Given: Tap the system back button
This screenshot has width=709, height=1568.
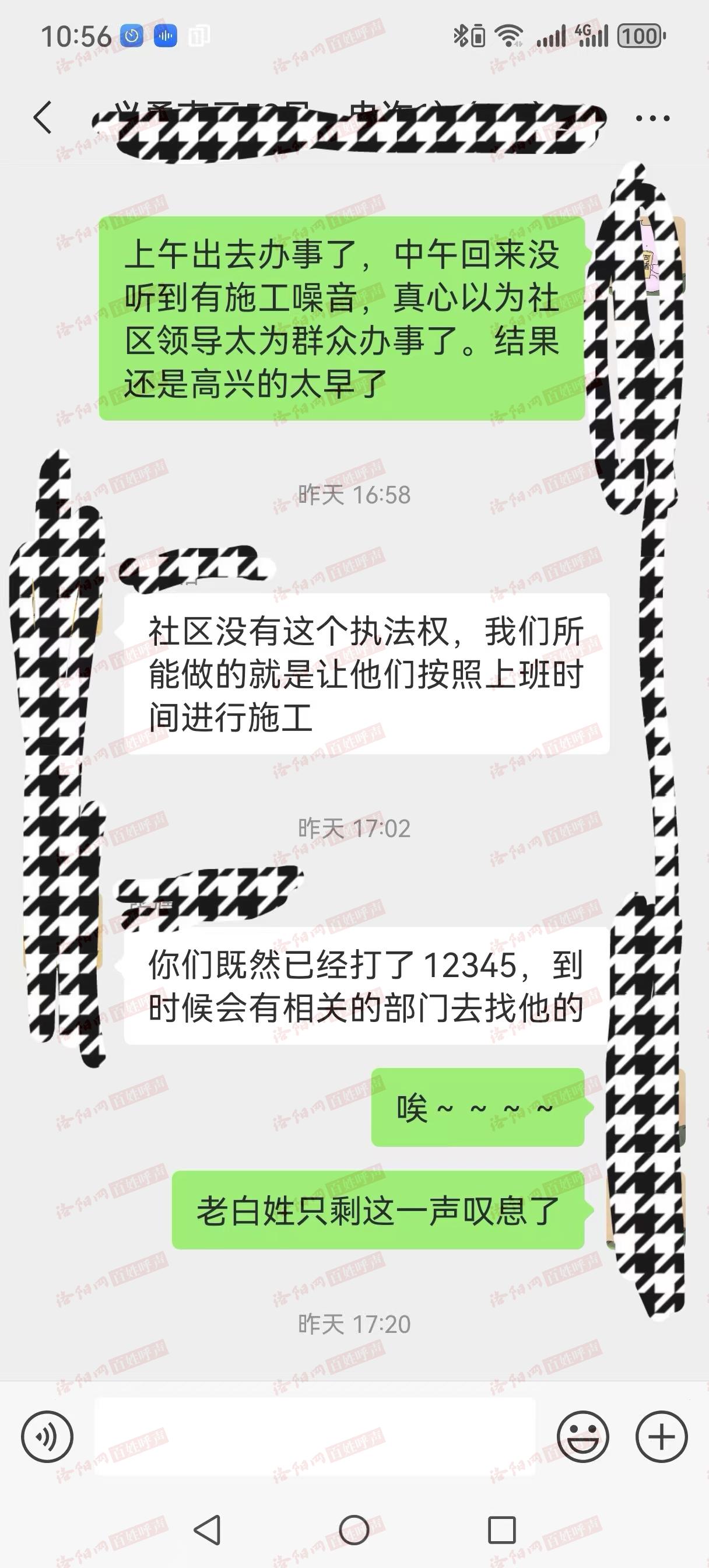Looking at the screenshot, I should click(207, 1529).
